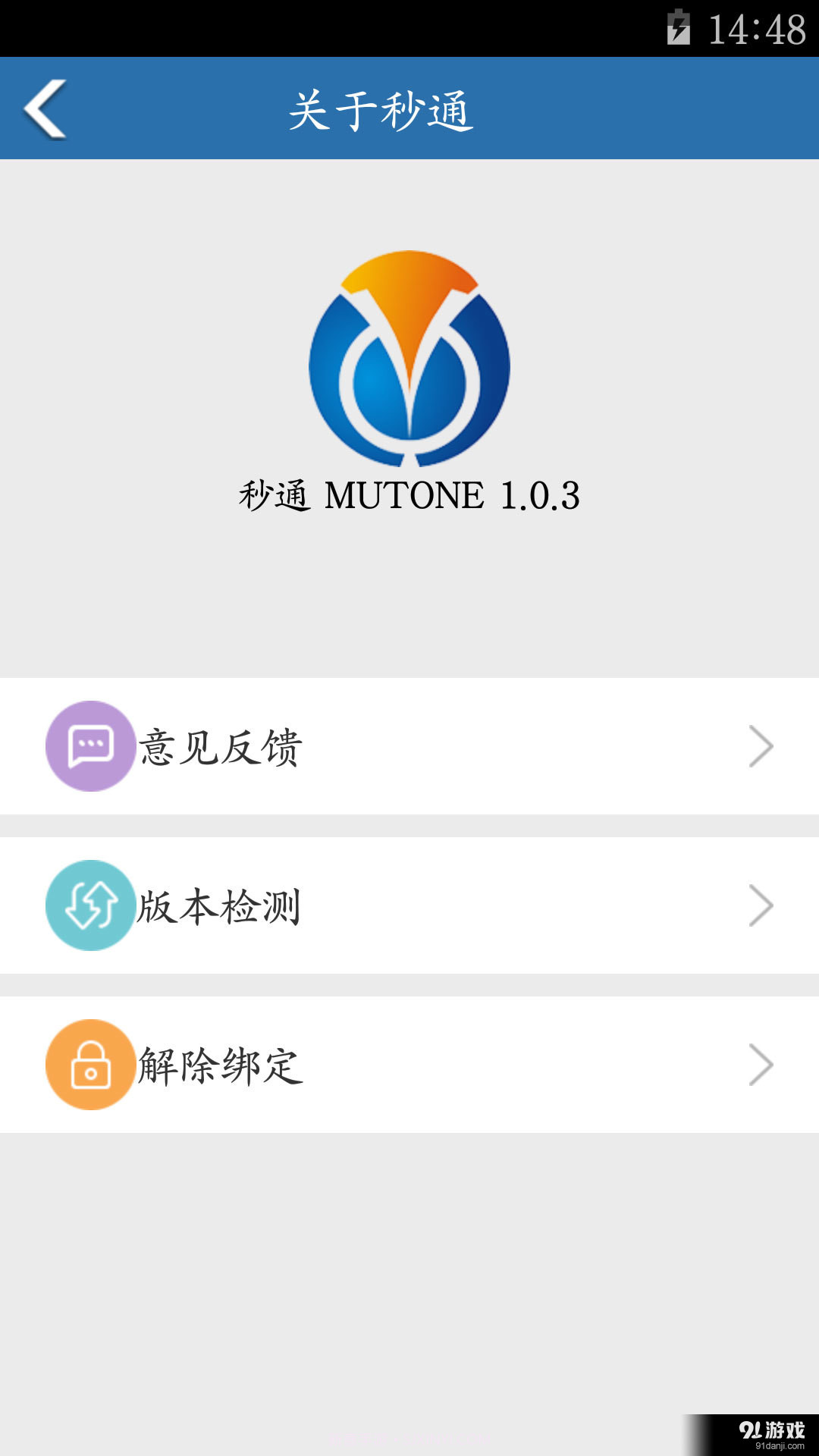Click the back arrow in the title bar
The height and width of the screenshot is (1456, 819).
coord(43,108)
